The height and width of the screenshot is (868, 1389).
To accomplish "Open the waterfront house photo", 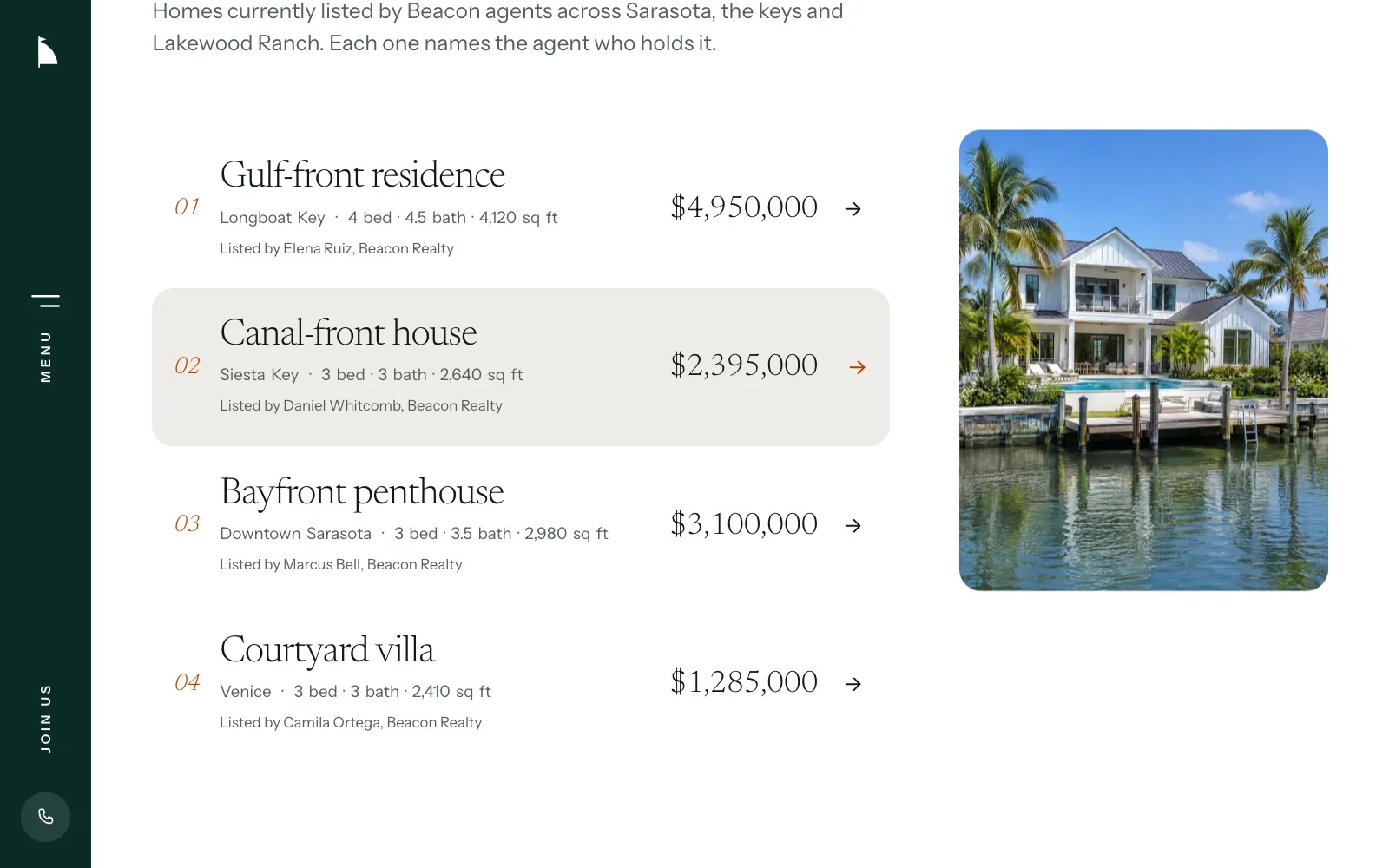I will [1143, 360].
